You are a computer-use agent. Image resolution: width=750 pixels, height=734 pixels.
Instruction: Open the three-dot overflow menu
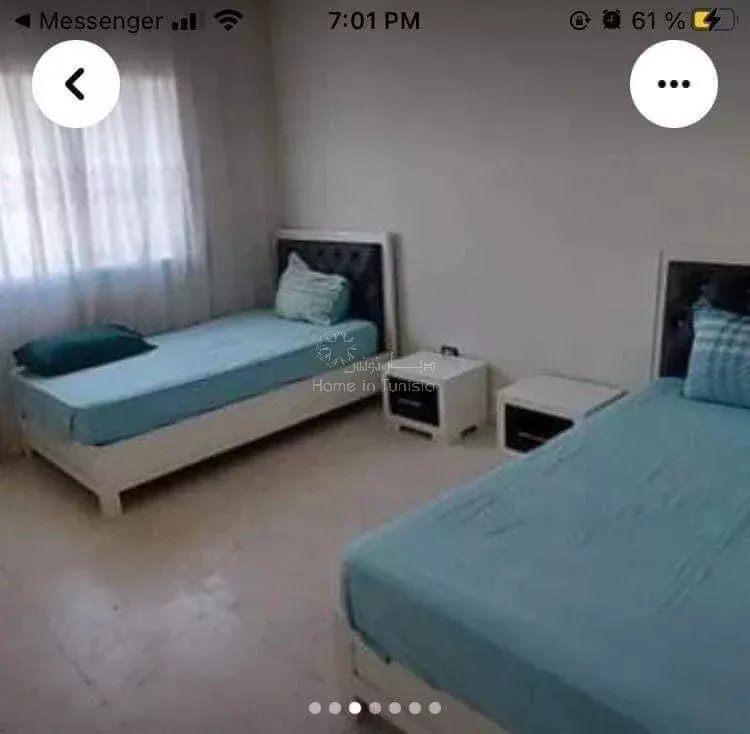(673, 84)
